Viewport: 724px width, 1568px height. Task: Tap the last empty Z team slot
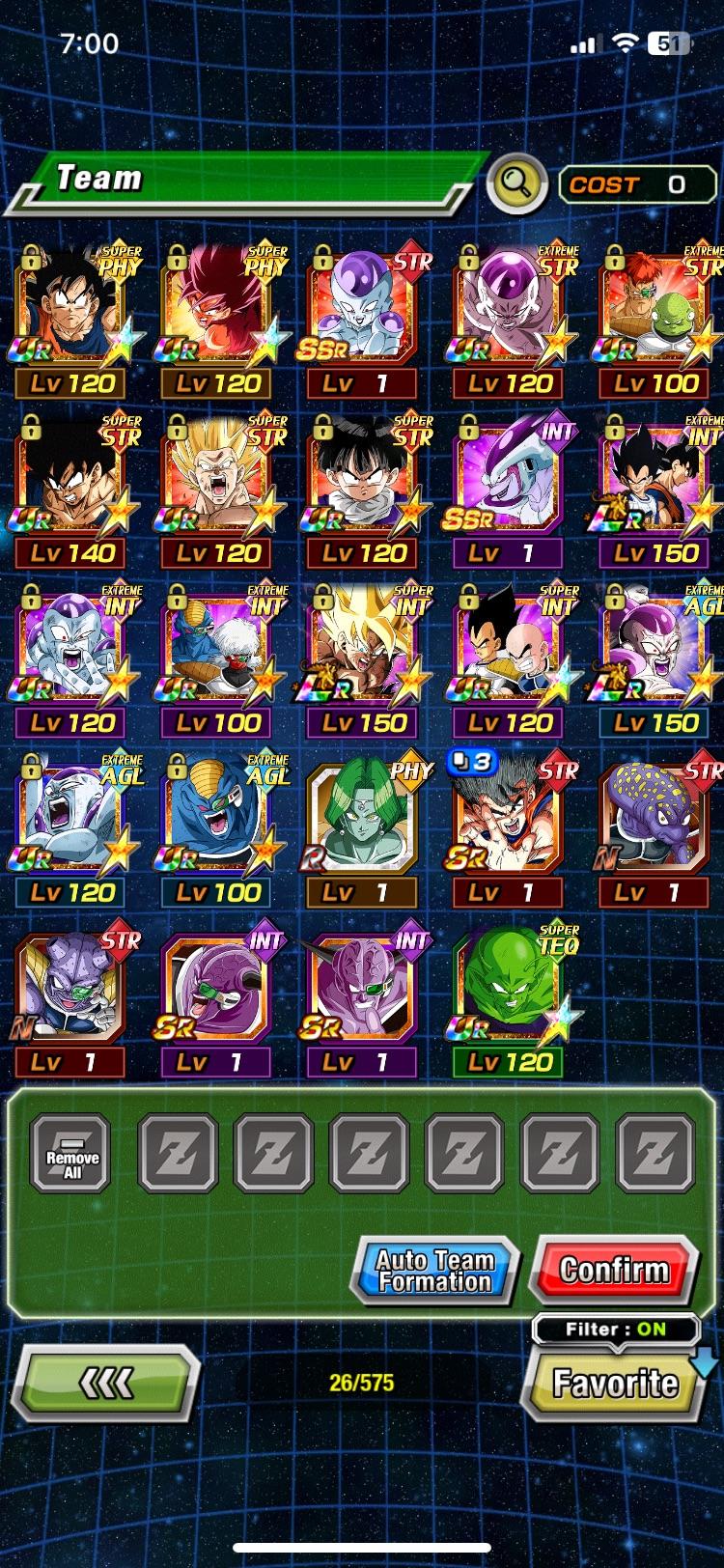[654, 1153]
